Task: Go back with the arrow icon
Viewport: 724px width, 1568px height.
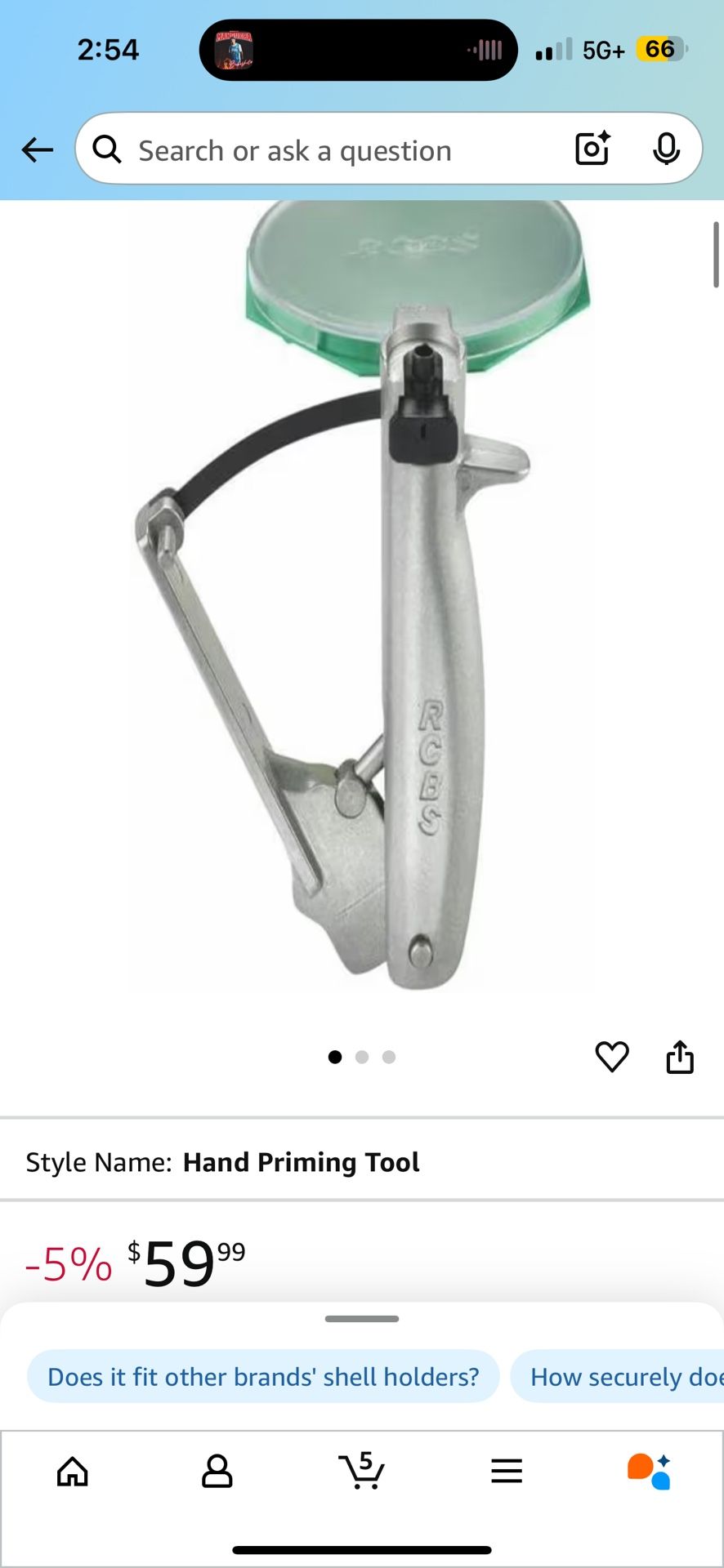Action: click(x=38, y=150)
